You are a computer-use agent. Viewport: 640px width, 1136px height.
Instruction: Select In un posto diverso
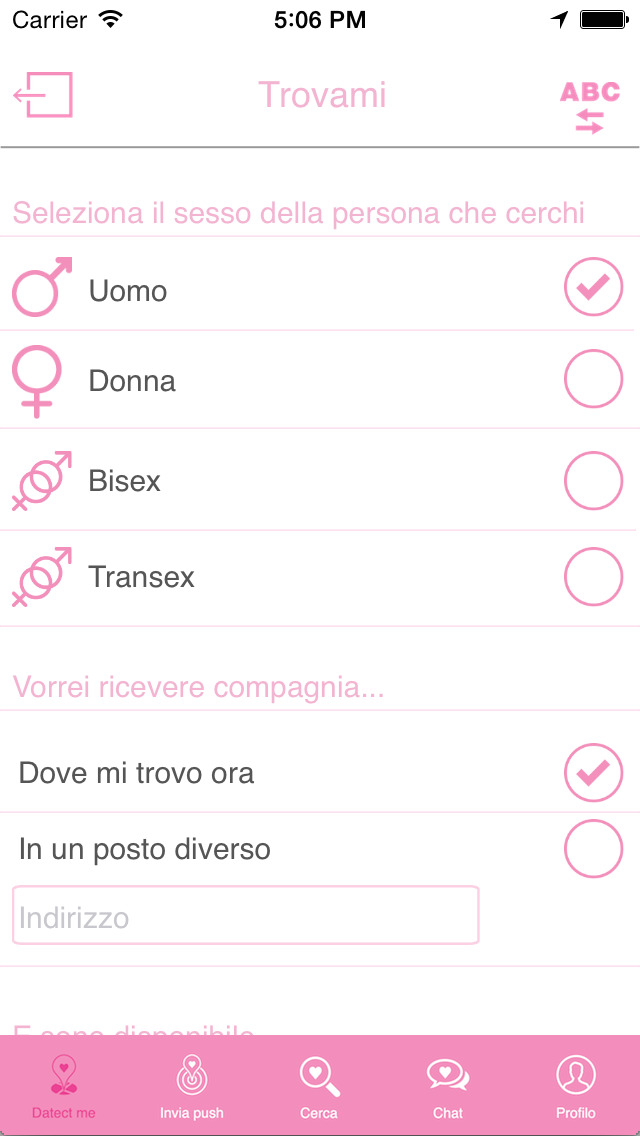320,848
